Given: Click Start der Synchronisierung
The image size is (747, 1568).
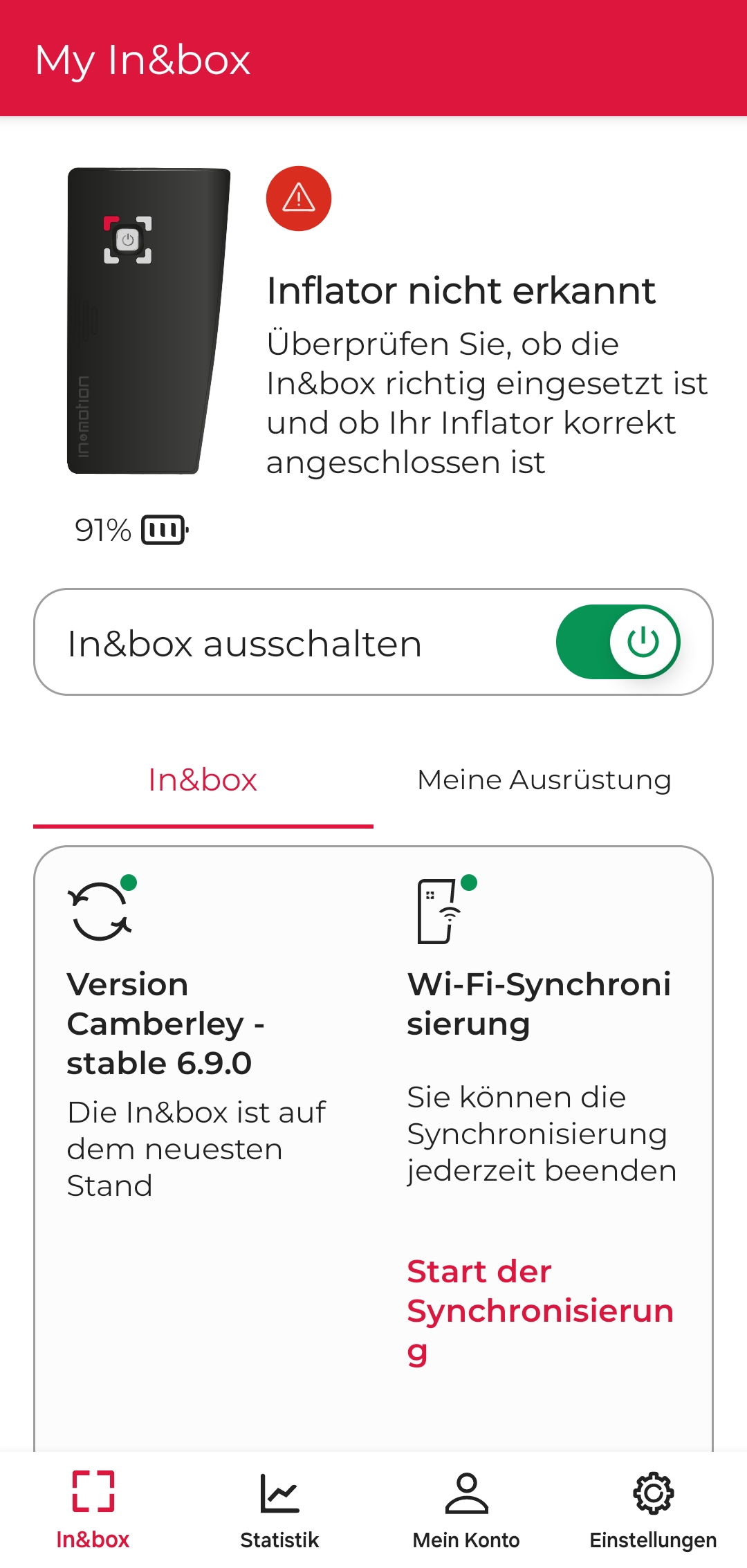Looking at the screenshot, I should (x=539, y=1311).
